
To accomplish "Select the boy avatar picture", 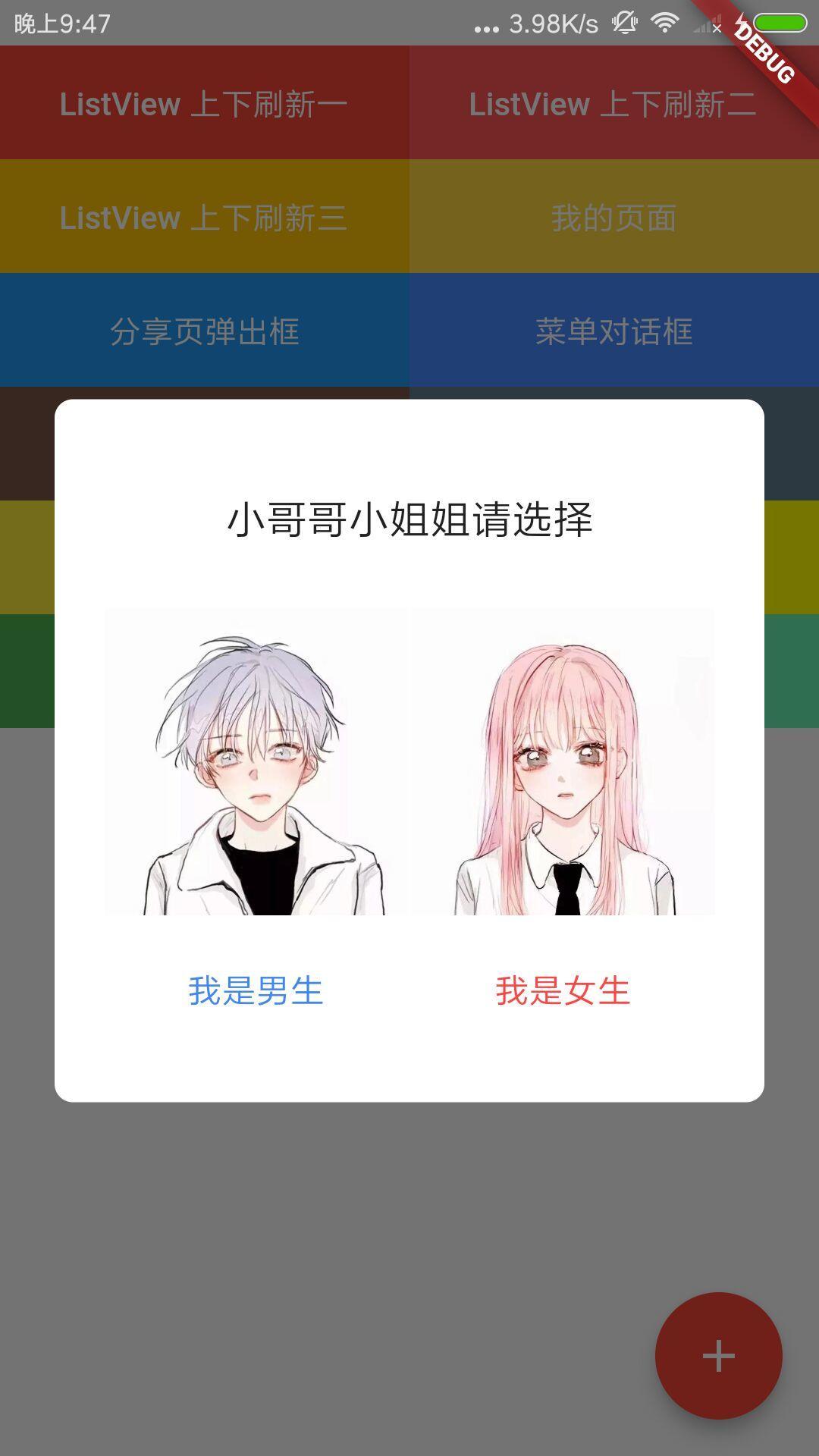I will (x=256, y=761).
